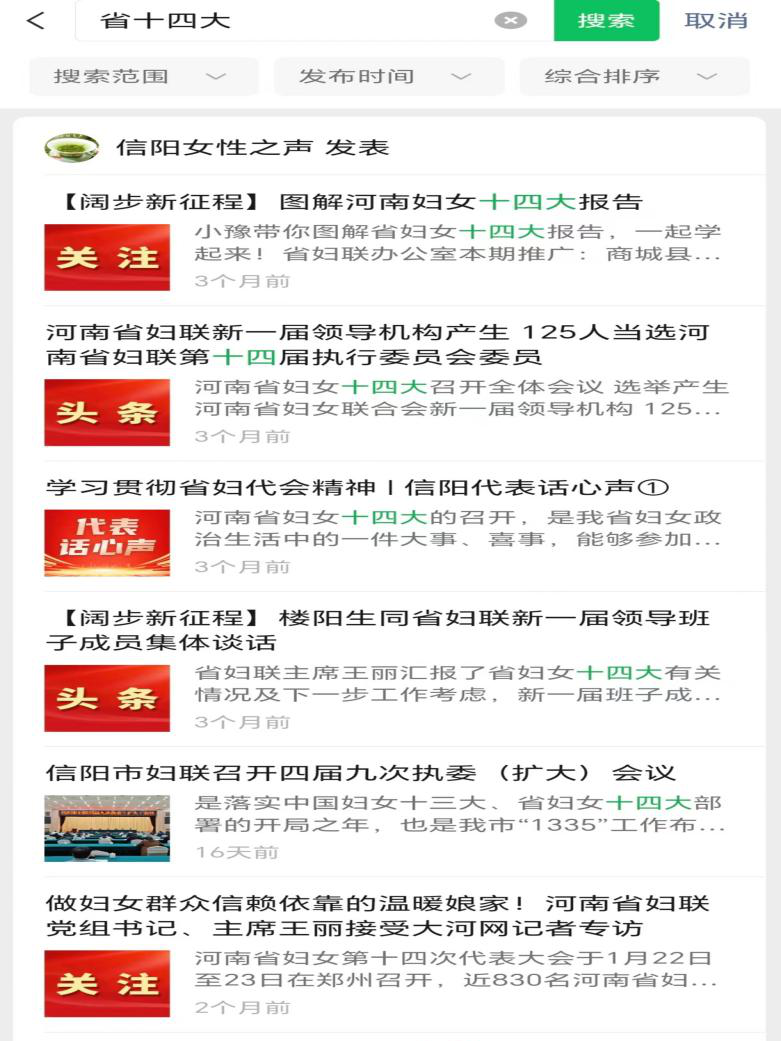Open article 楼阳生同省妇联新一届领导班子成员集体谈话

[378, 629]
